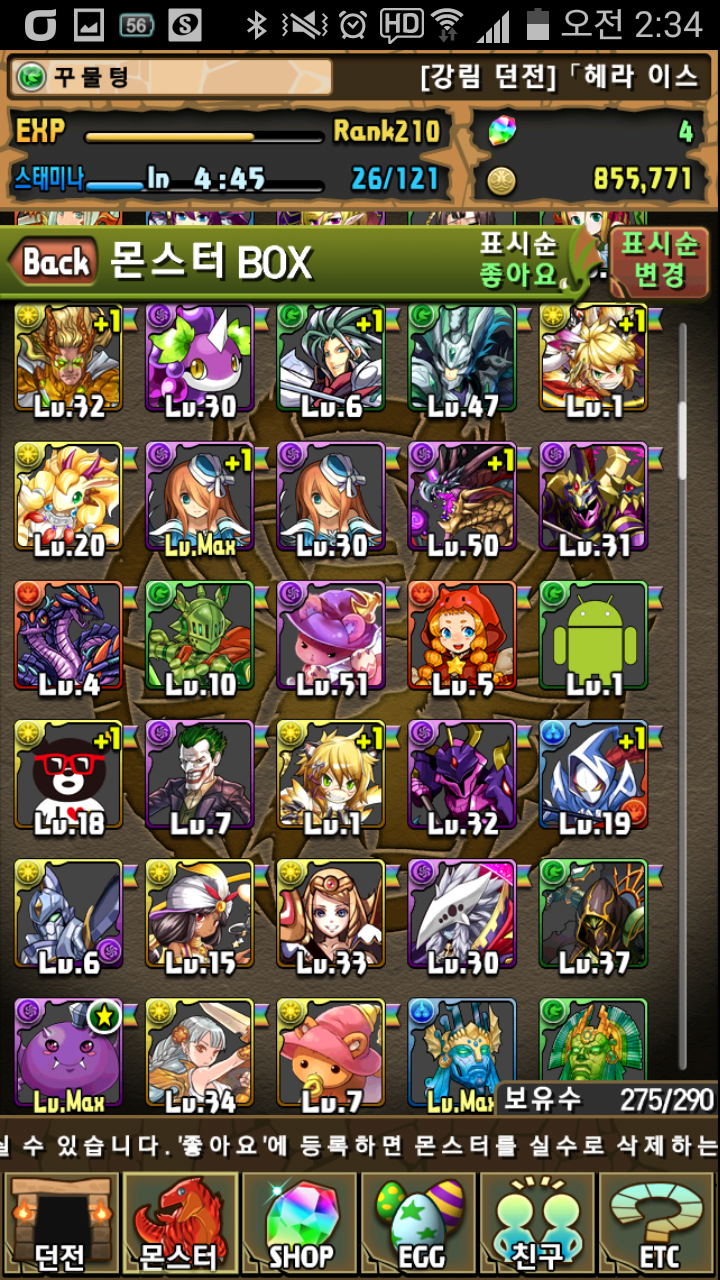Open the SHOP tab
Viewport: 720px width, 1280px height.
300,1225
